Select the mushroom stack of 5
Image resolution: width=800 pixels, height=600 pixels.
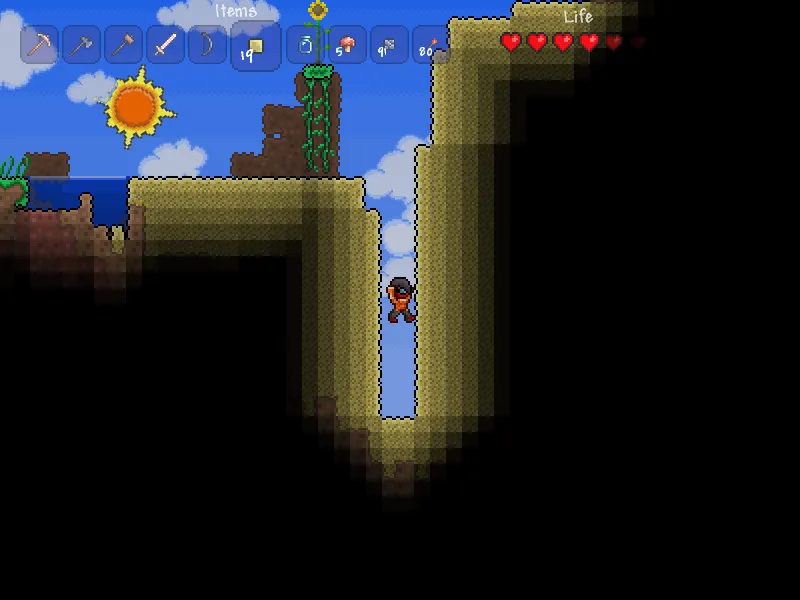click(x=346, y=45)
